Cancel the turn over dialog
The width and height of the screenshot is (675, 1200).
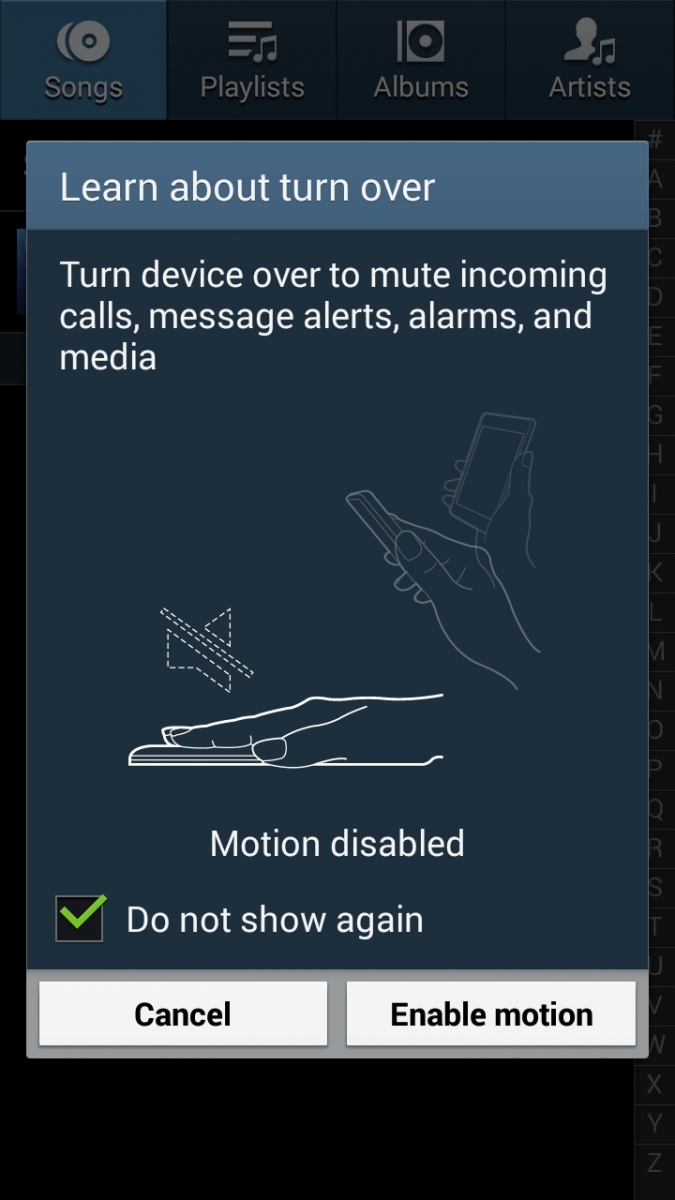pyautogui.click(x=183, y=1014)
